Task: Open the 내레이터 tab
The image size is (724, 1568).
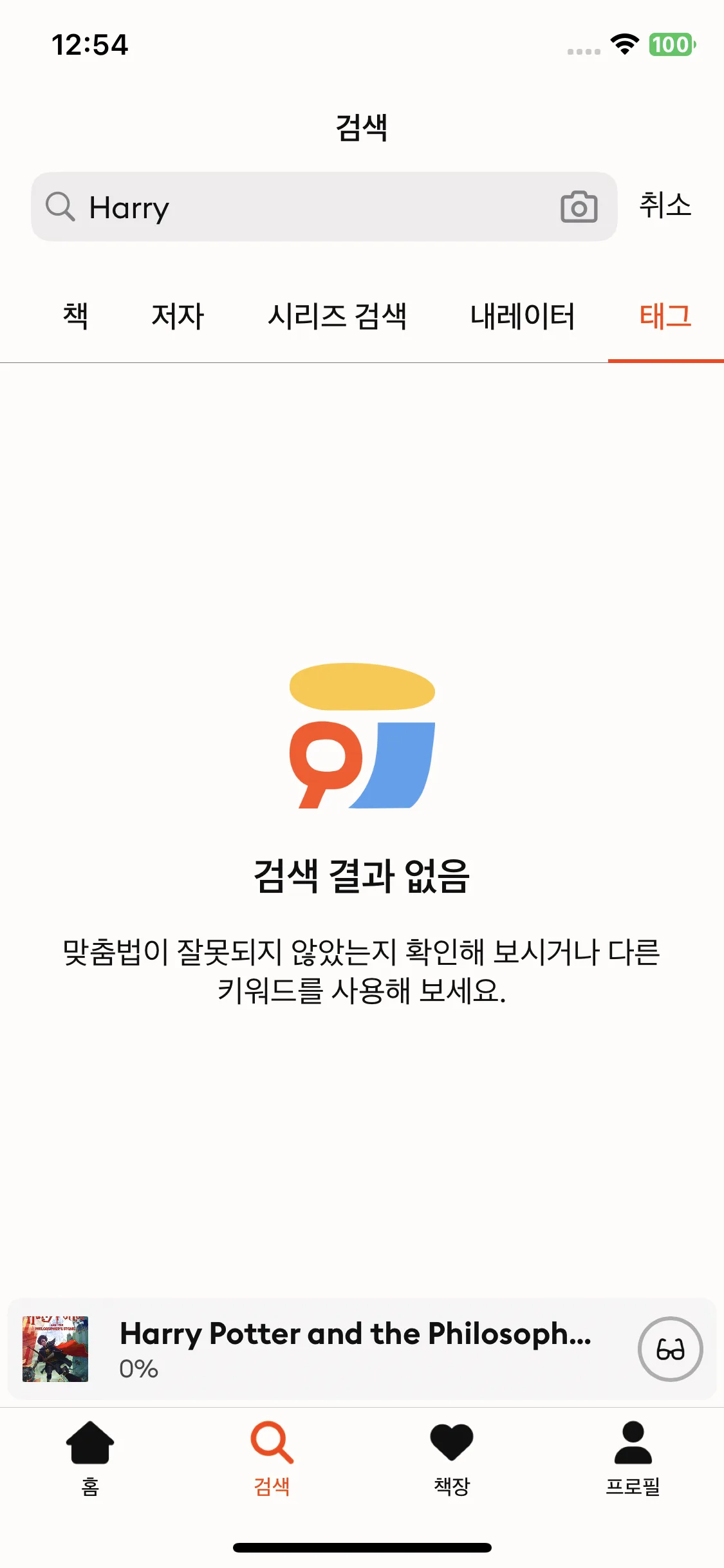Action: pos(523,316)
